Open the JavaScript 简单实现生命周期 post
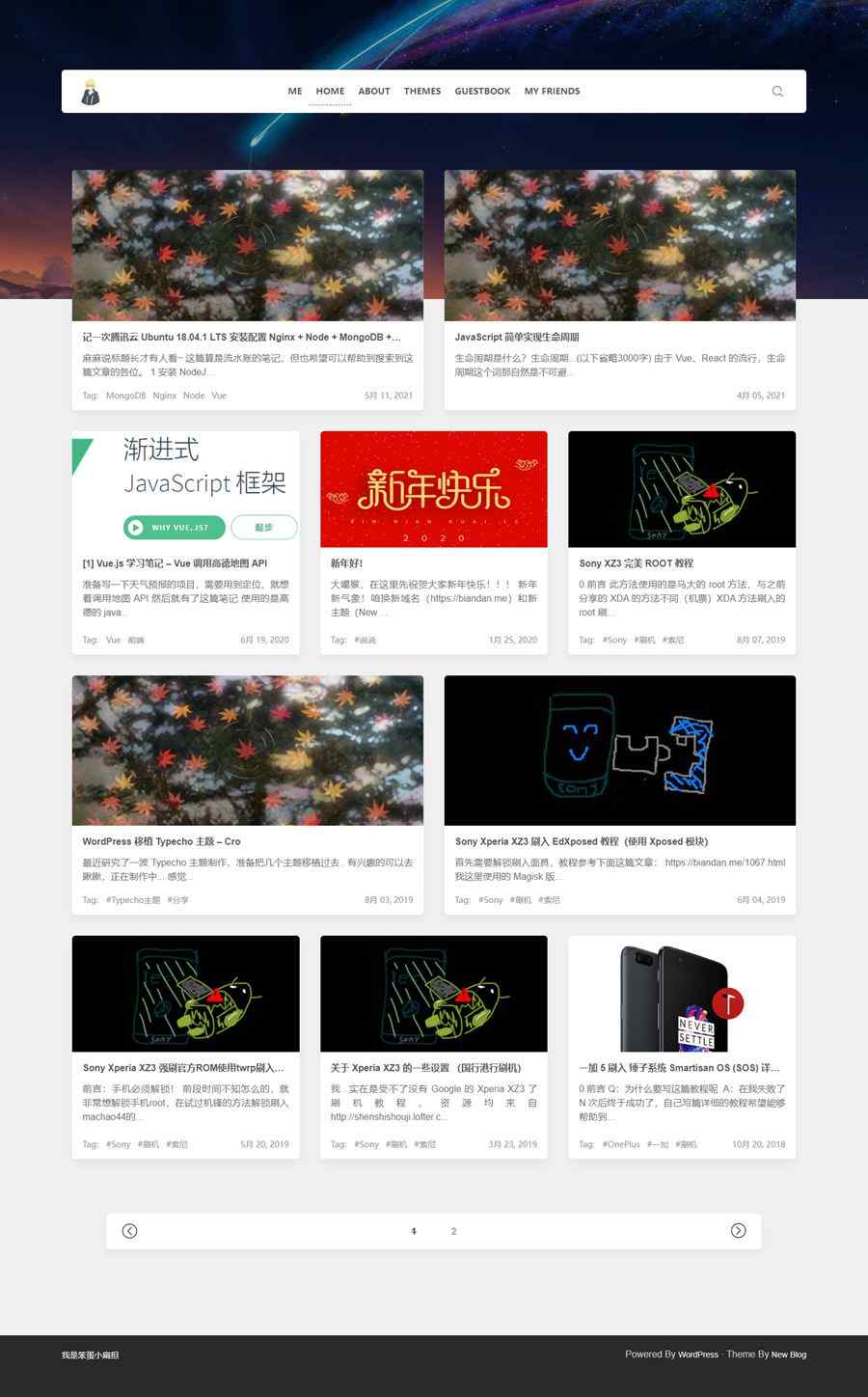Viewport: 868px width, 1397px height. point(517,338)
